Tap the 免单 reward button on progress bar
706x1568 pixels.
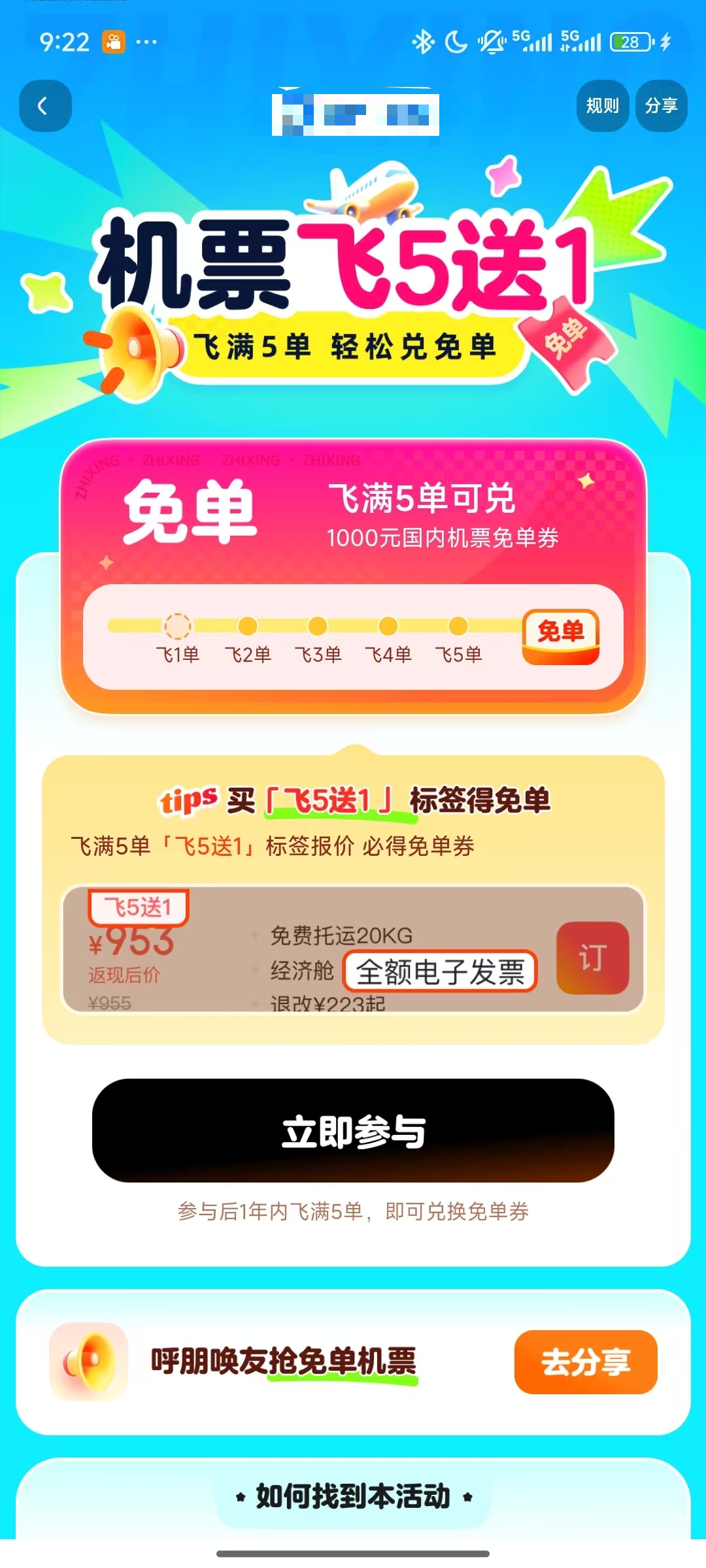[561, 636]
